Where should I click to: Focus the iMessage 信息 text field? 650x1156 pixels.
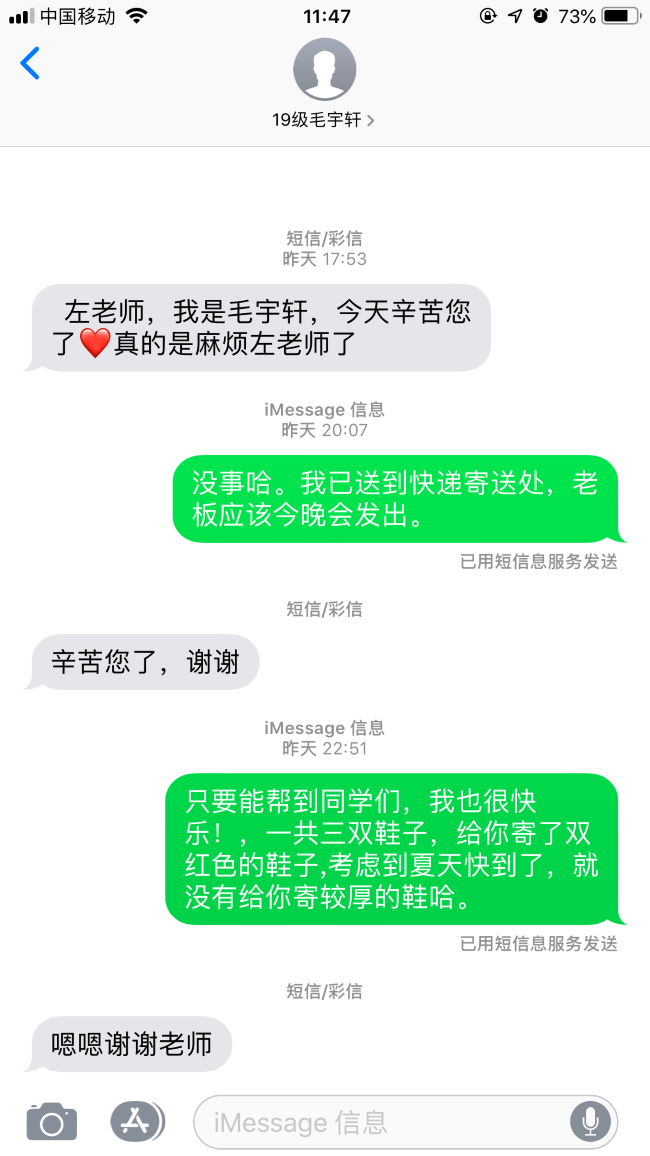point(380,1122)
